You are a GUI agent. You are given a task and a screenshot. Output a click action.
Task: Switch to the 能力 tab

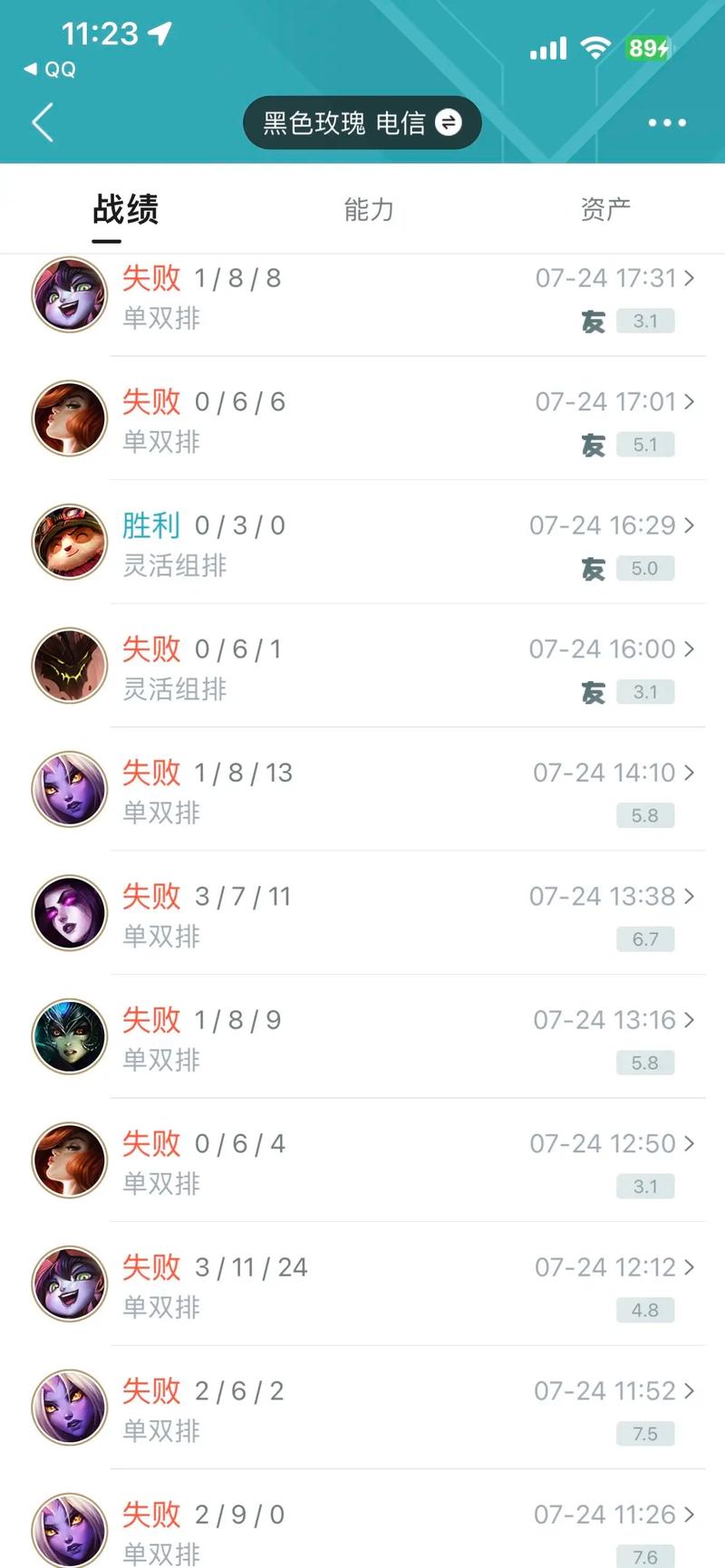(370, 209)
